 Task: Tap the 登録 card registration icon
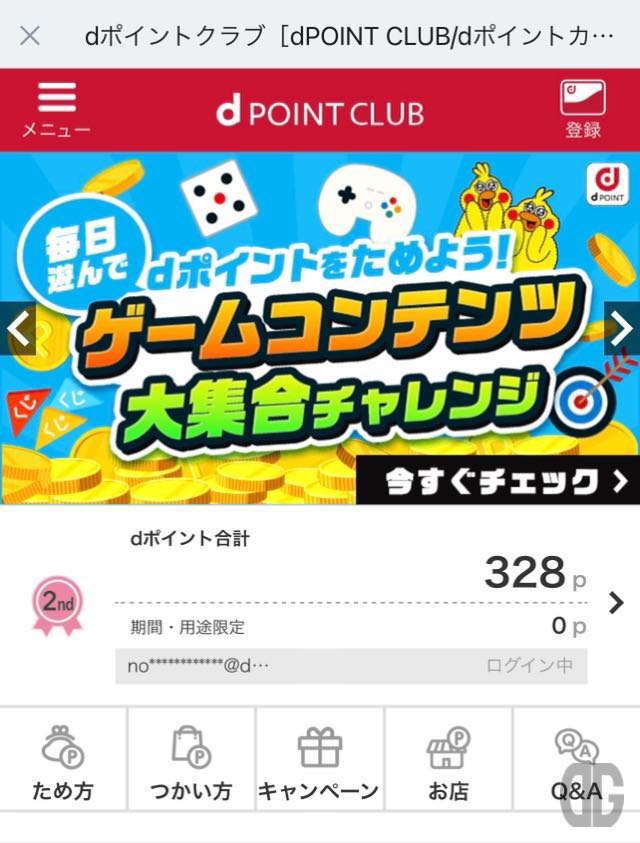pyautogui.click(x=582, y=108)
